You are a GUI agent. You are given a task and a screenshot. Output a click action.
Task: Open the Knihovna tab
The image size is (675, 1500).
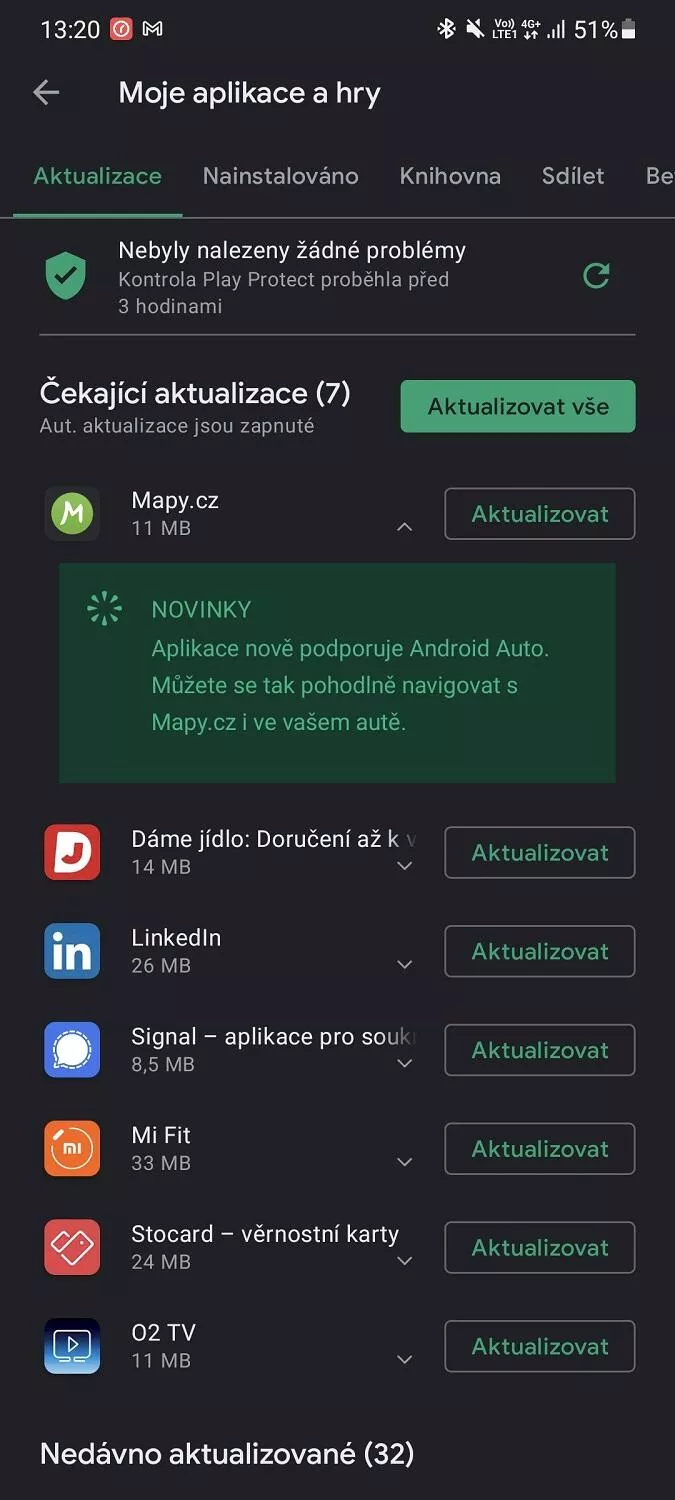tap(450, 176)
